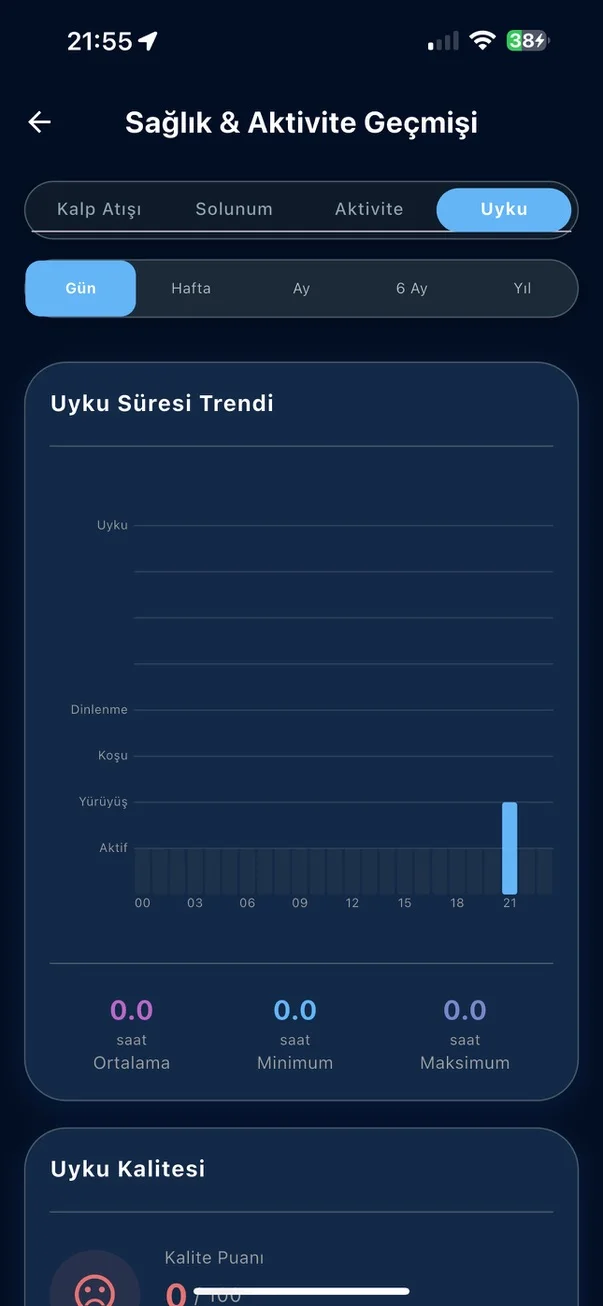Show data for Ay
Viewport: 603px width, 1306px height.
(x=301, y=288)
